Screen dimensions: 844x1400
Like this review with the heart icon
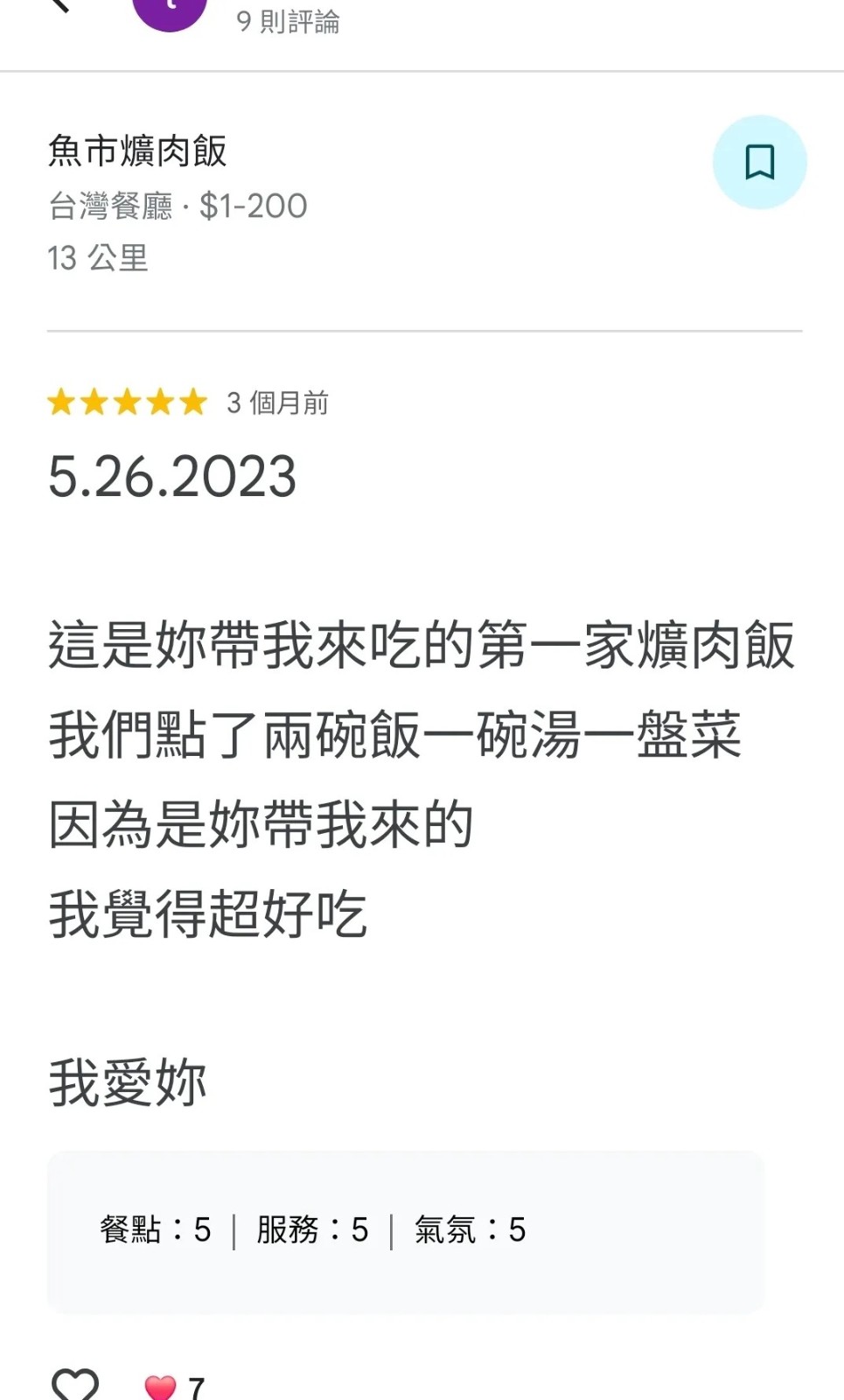coord(75,1384)
